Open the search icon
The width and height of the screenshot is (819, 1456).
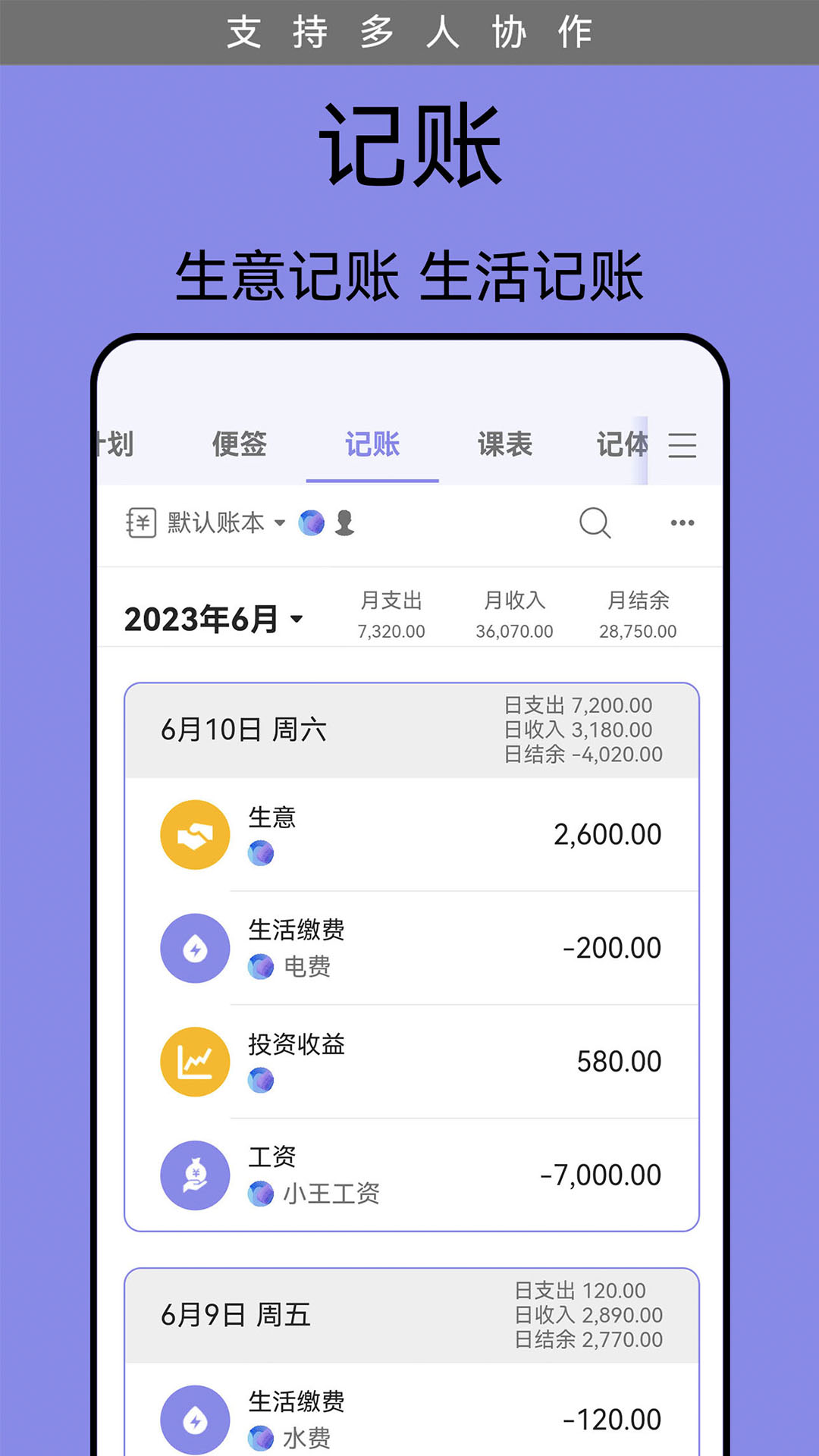(595, 523)
